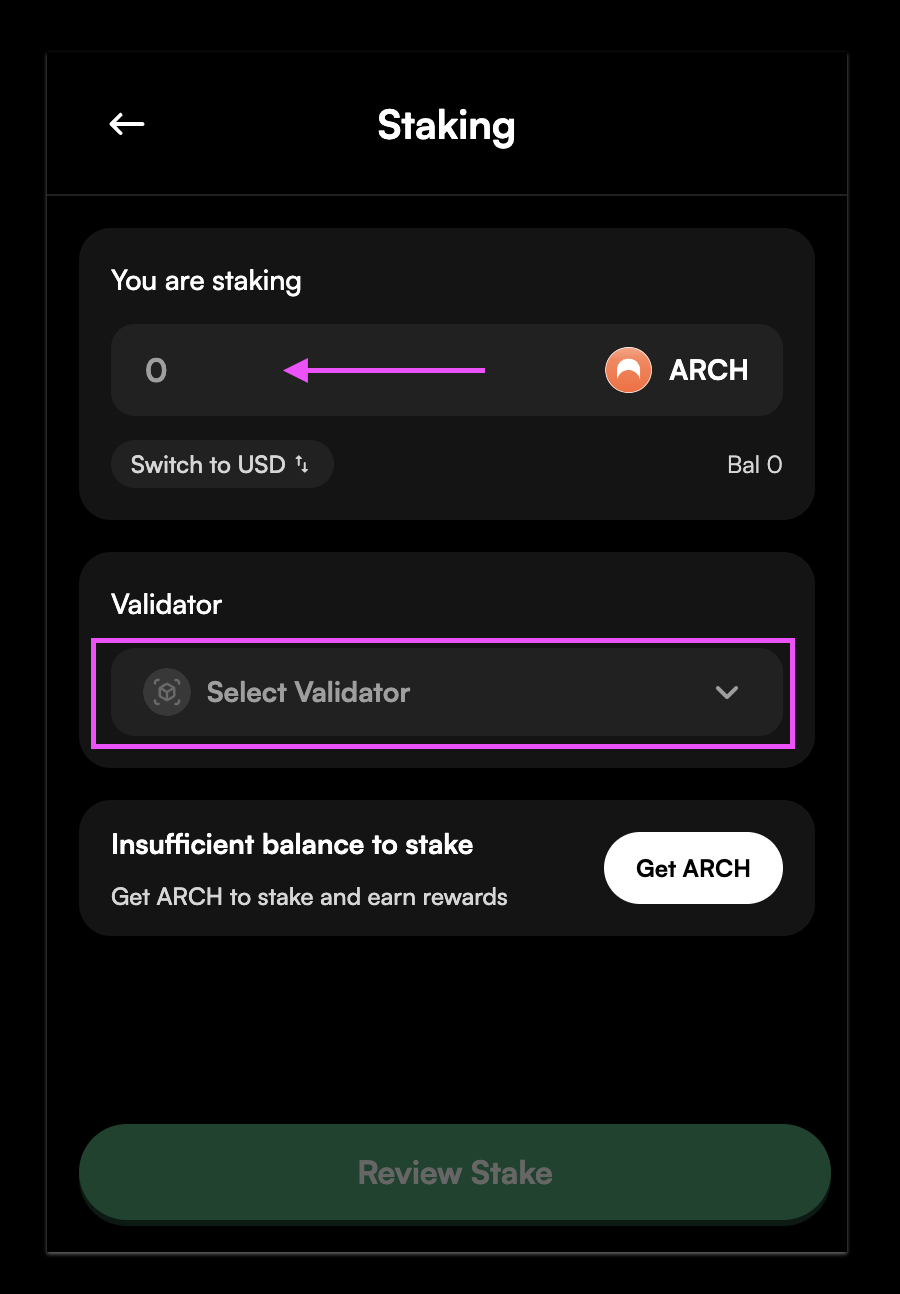The height and width of the screenshot is (1294, 900).
Task: Go back using the arrow icon
Action: tap(127, 124)
